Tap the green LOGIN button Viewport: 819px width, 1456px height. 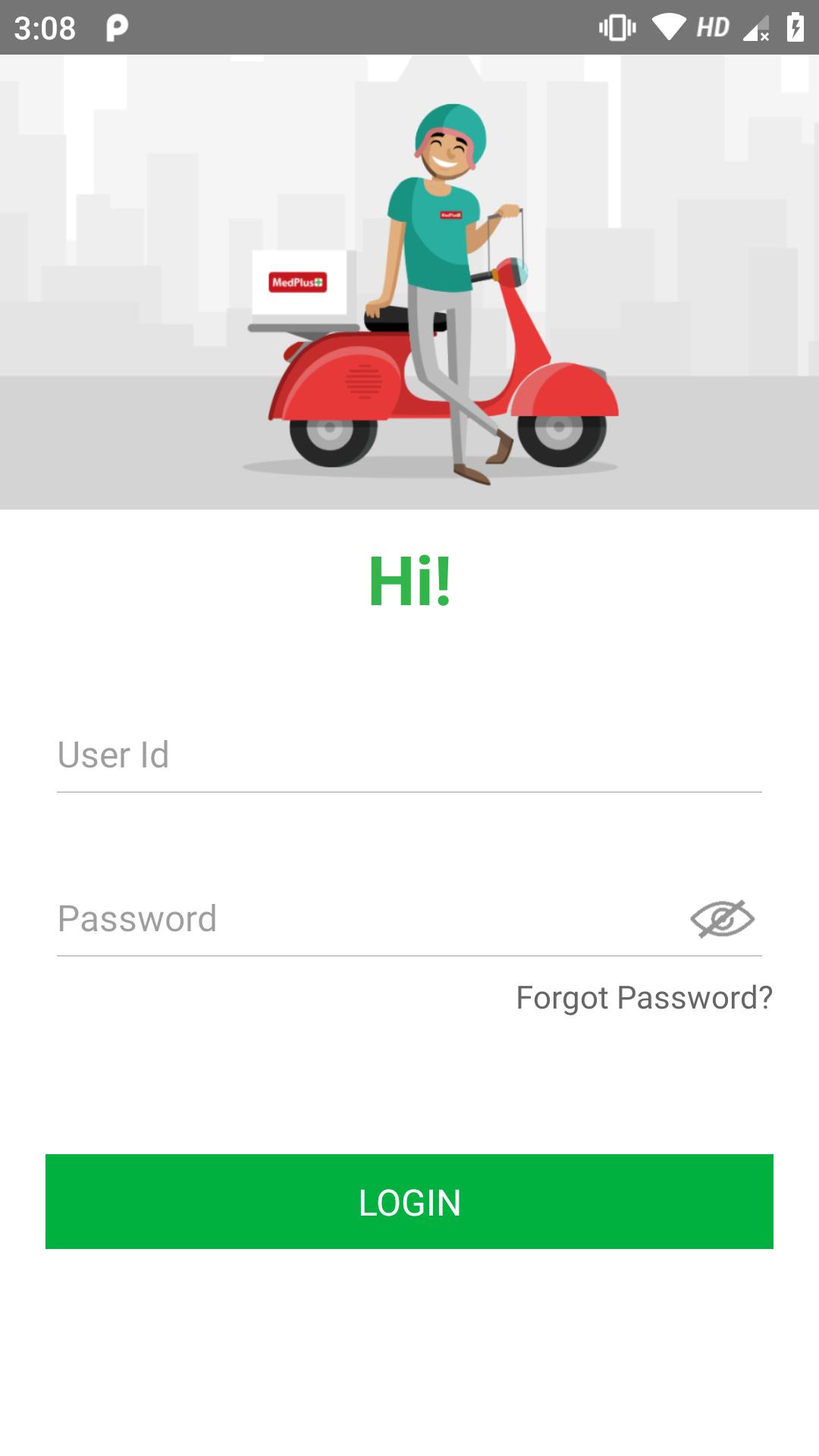[409, 1202]
